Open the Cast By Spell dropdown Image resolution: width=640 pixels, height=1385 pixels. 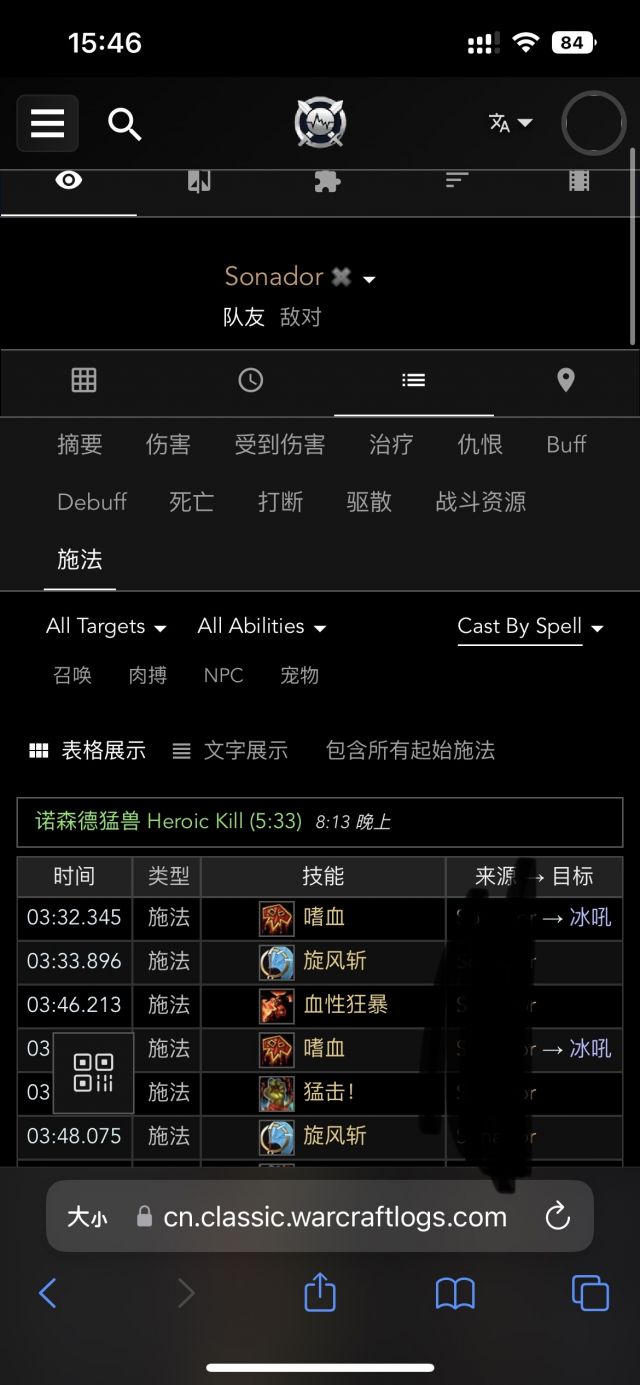point(530,627)
